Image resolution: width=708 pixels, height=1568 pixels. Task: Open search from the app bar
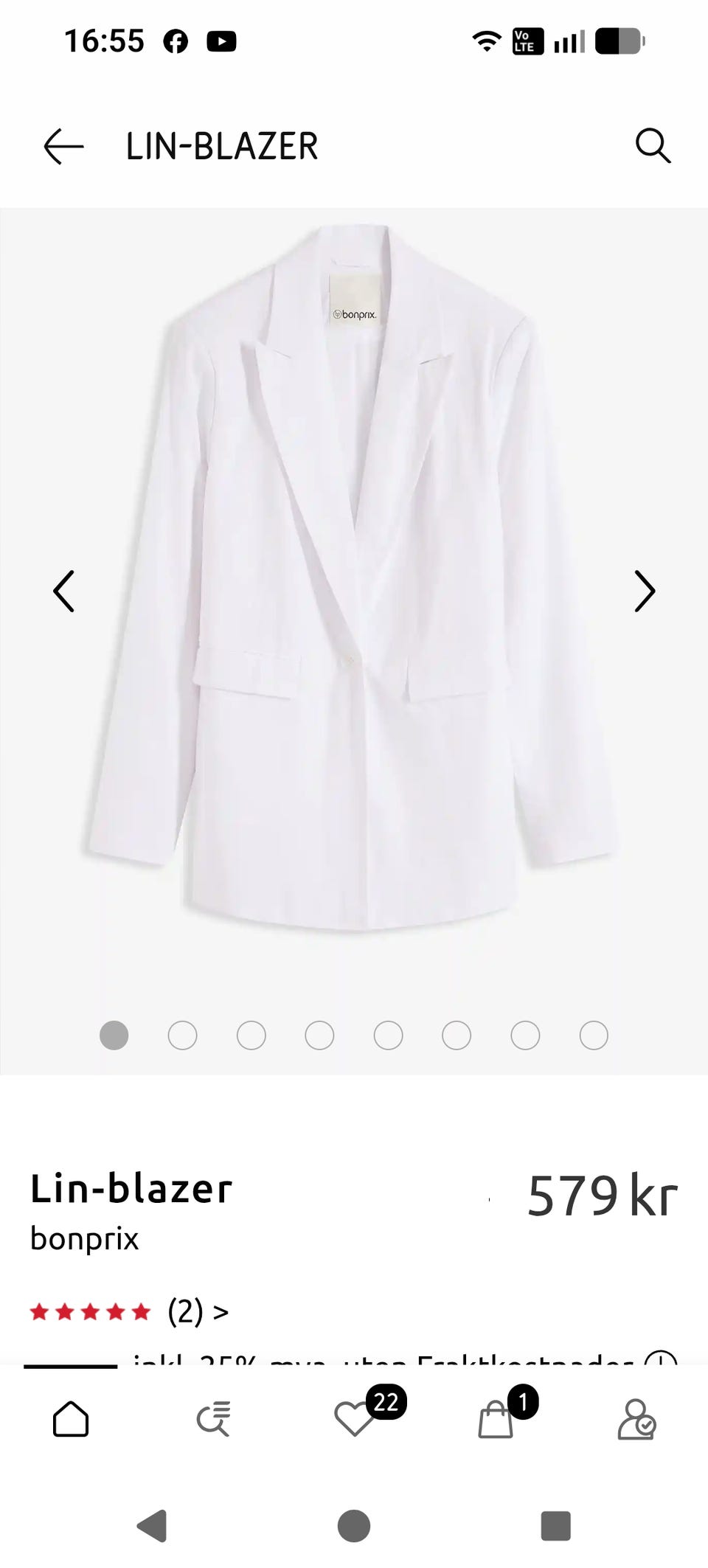click(653, 145)
